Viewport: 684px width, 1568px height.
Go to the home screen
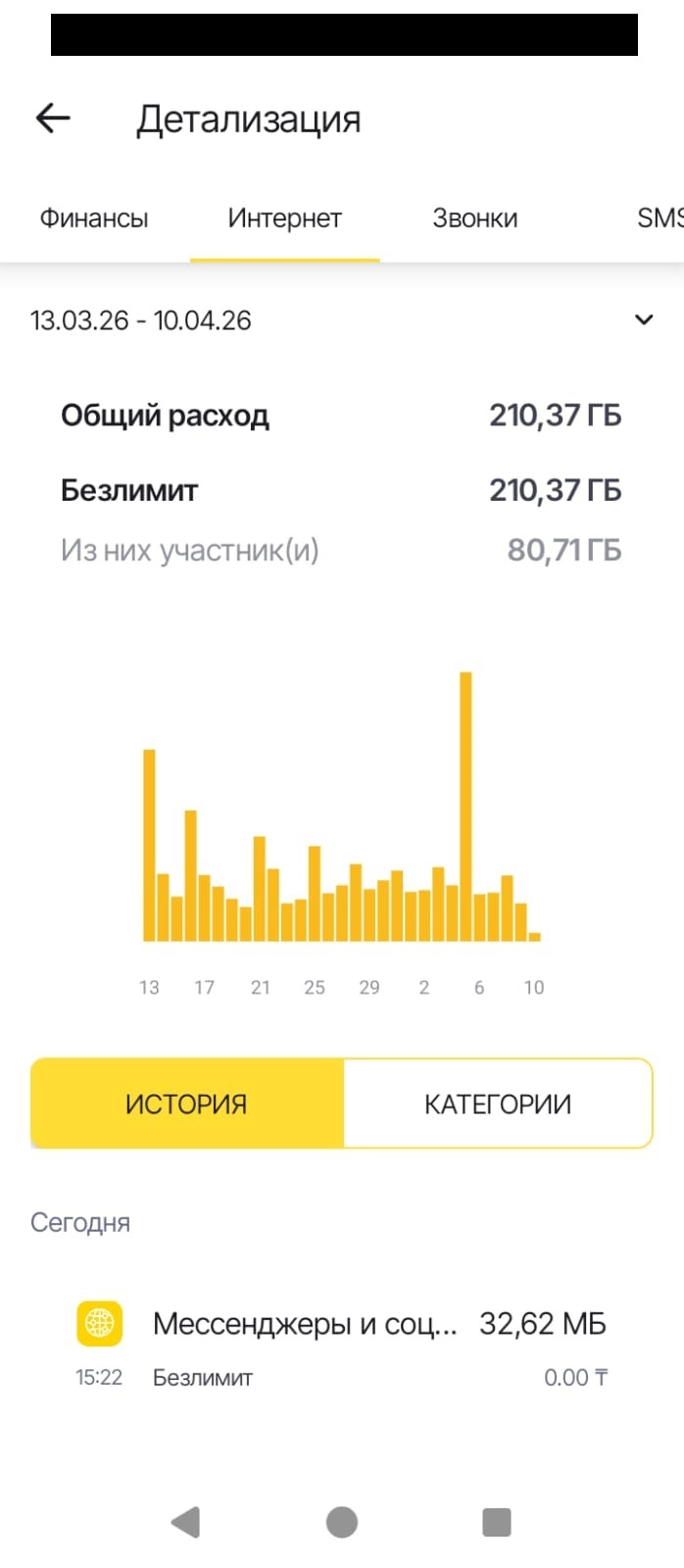click(341, 1522)
